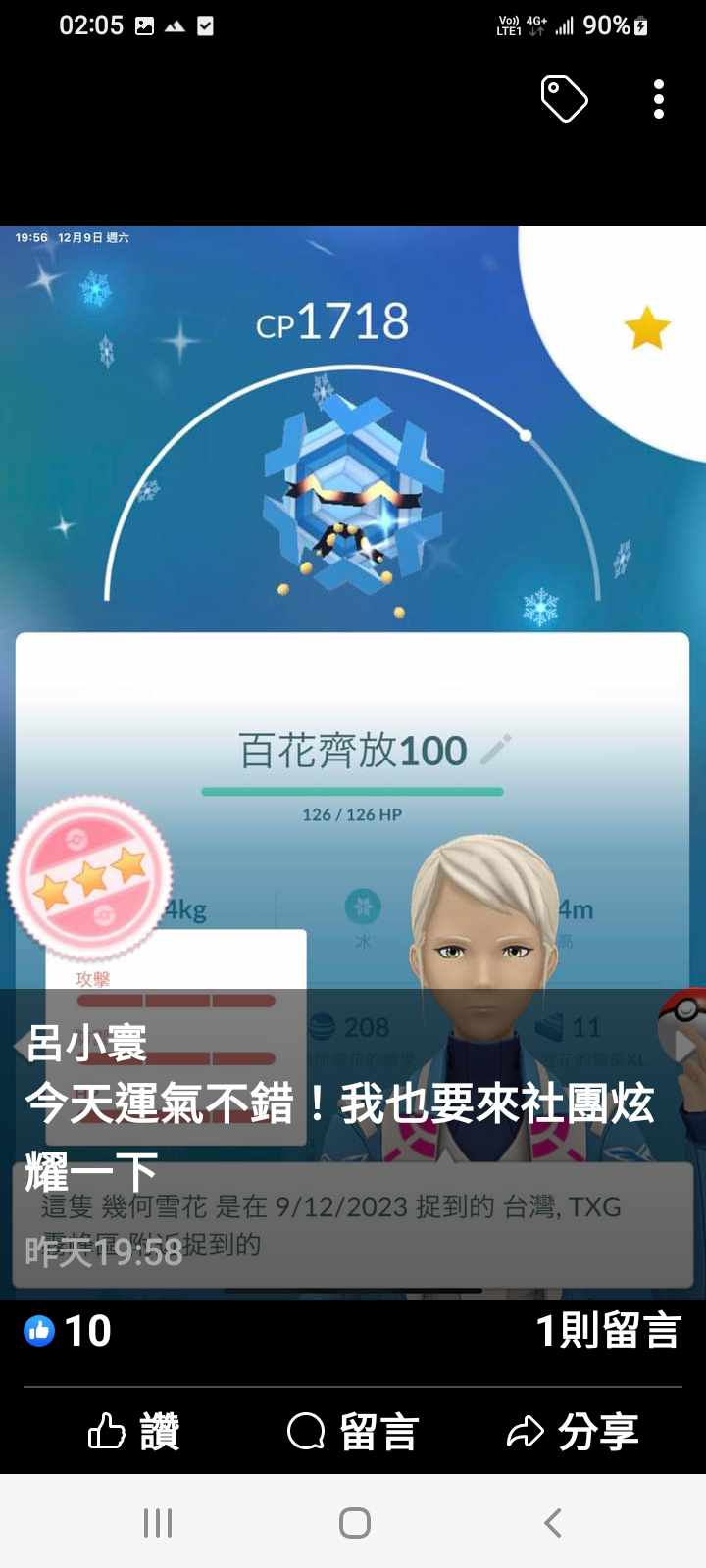This screenshot has width=706, height=1568.
Task: Share this photo via 分享
Action: coord(573,1432)
